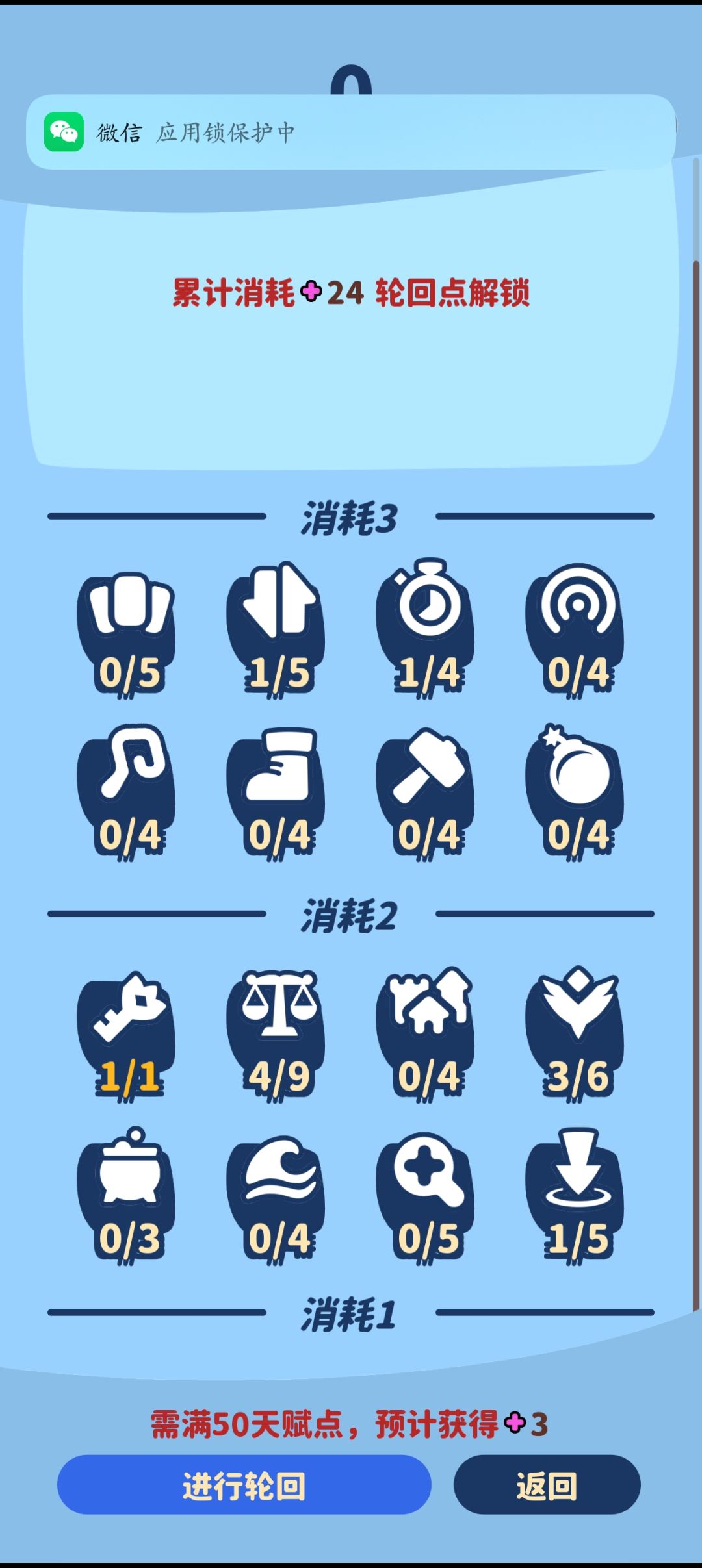Open the WeChat app-lock notification banner
Screen dimensions: 702x1568
click(351, 132)
